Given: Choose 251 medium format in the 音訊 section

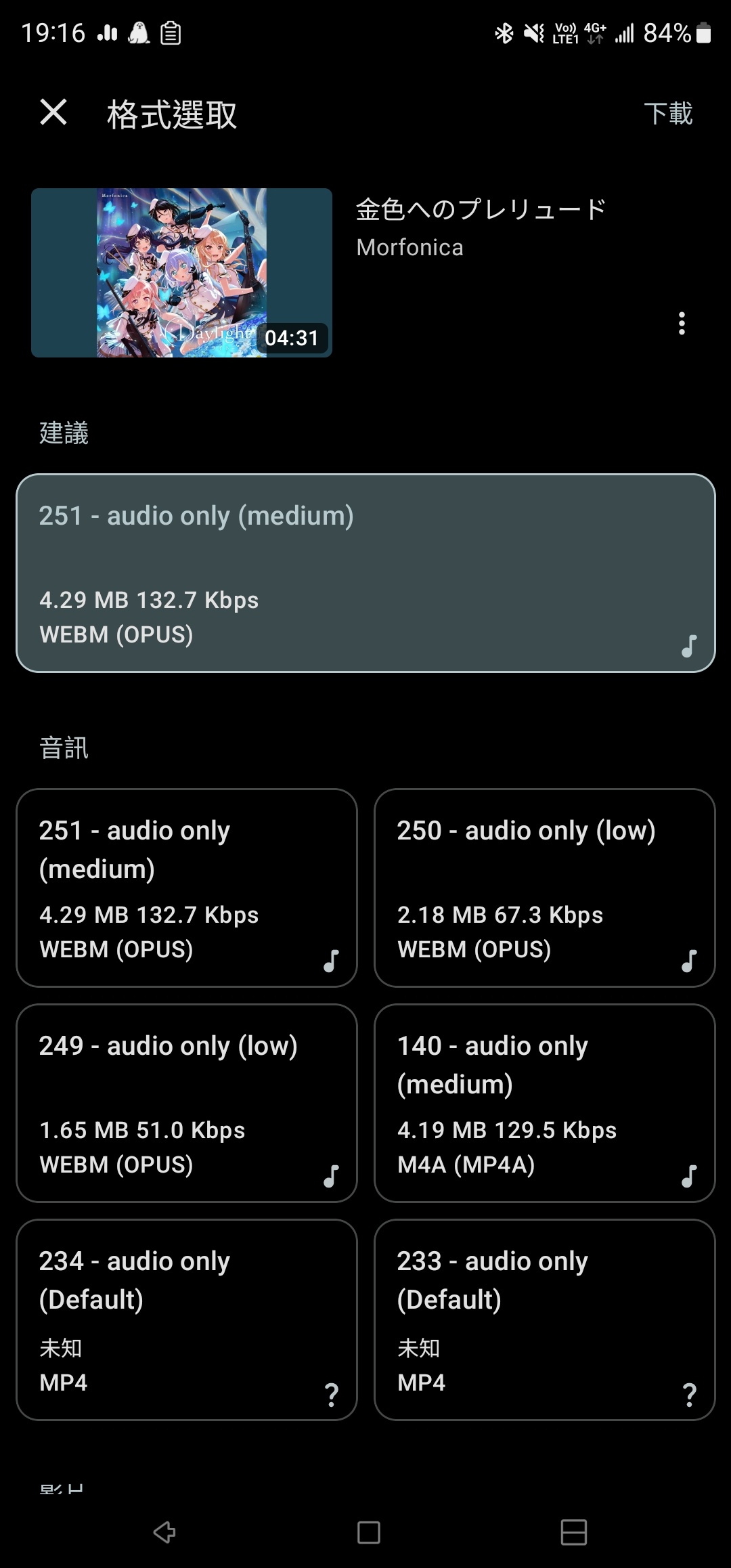Looking at the screenshot, I should click(x=187, y=888).
